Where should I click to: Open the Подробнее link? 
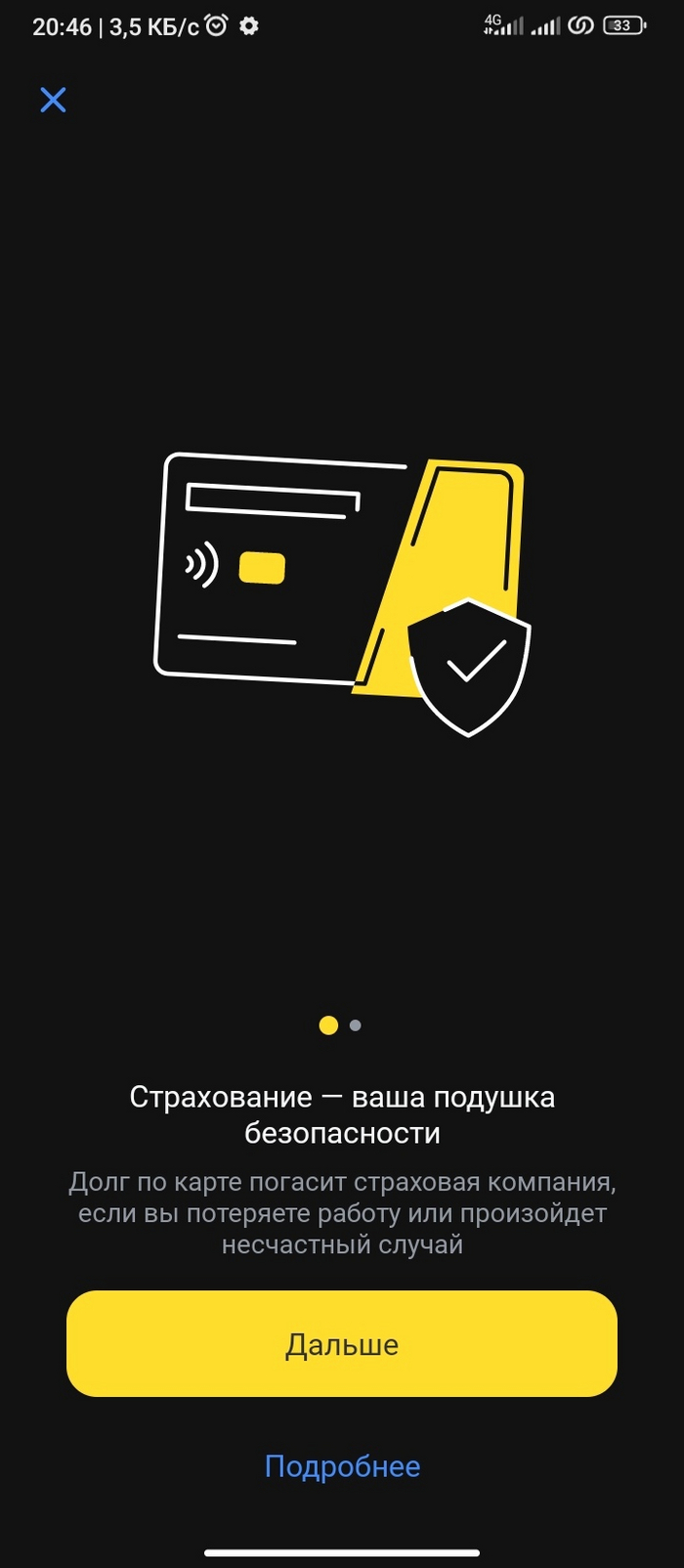pyautogui.click(x=342, y=1465)
